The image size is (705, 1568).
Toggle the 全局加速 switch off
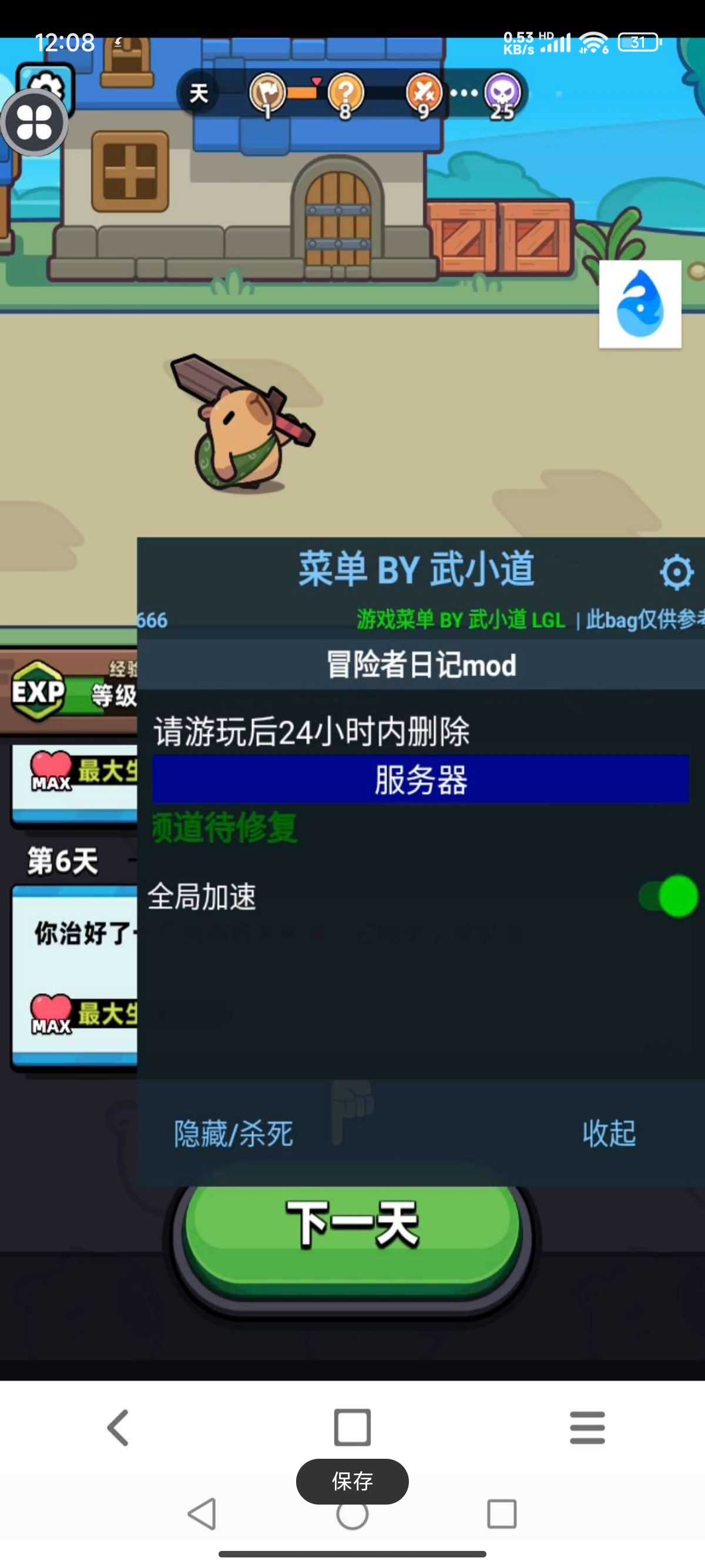tap(669, 896)
